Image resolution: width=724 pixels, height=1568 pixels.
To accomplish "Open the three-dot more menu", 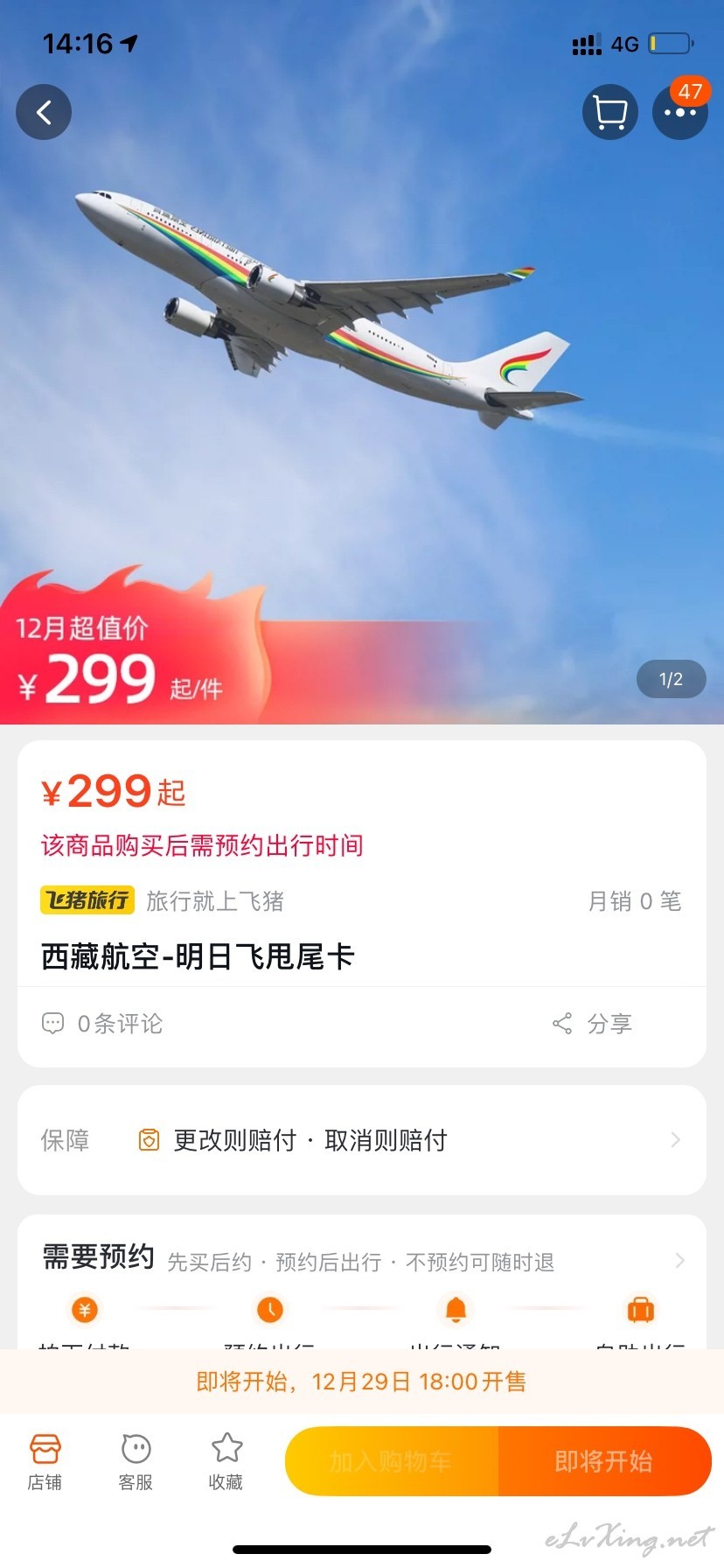I will 680,112.
